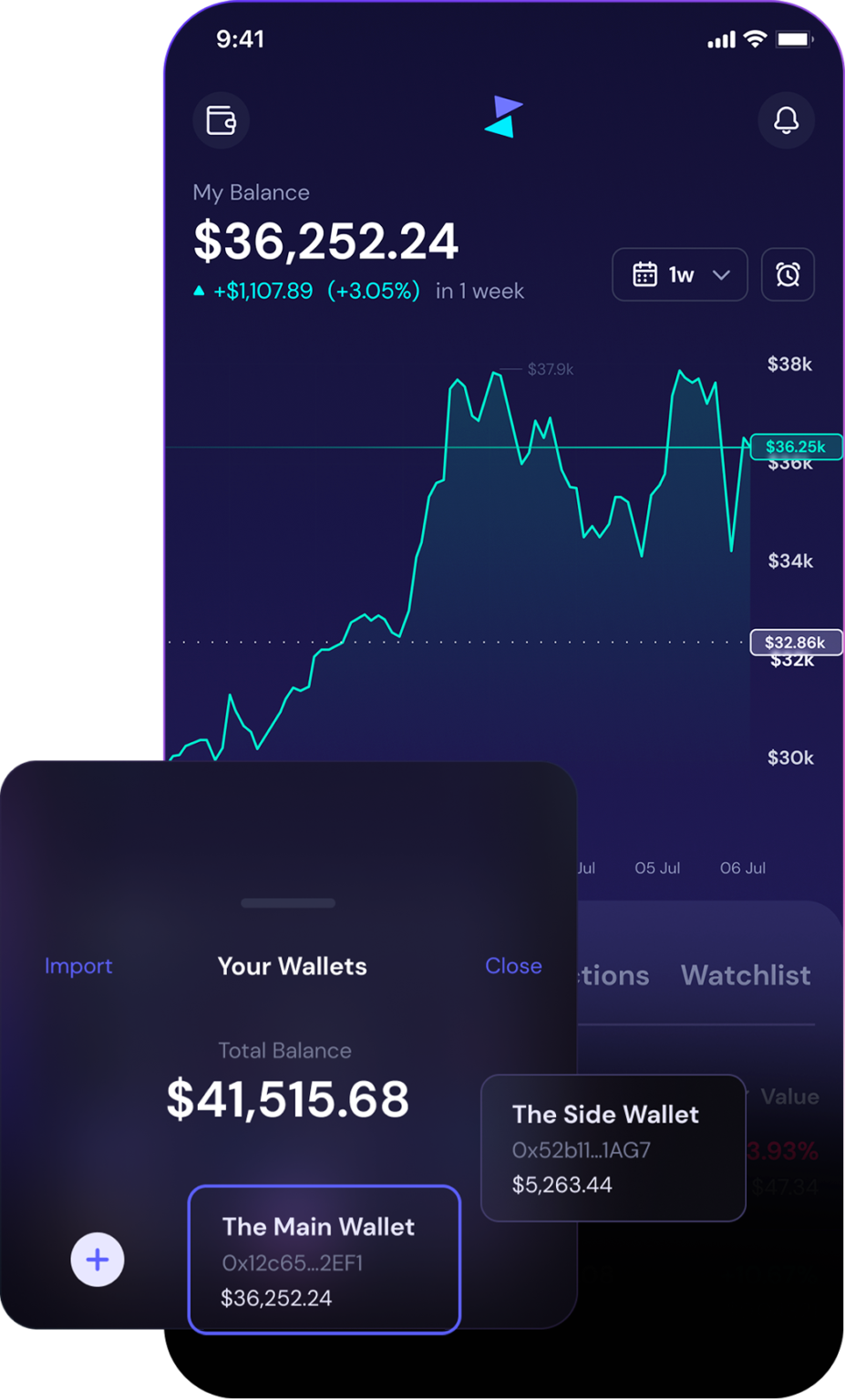The width and height of the screenshot is (845, 1400).
Task: Tap the $32.86k price level tag
Action: click(x=795, y=643)
